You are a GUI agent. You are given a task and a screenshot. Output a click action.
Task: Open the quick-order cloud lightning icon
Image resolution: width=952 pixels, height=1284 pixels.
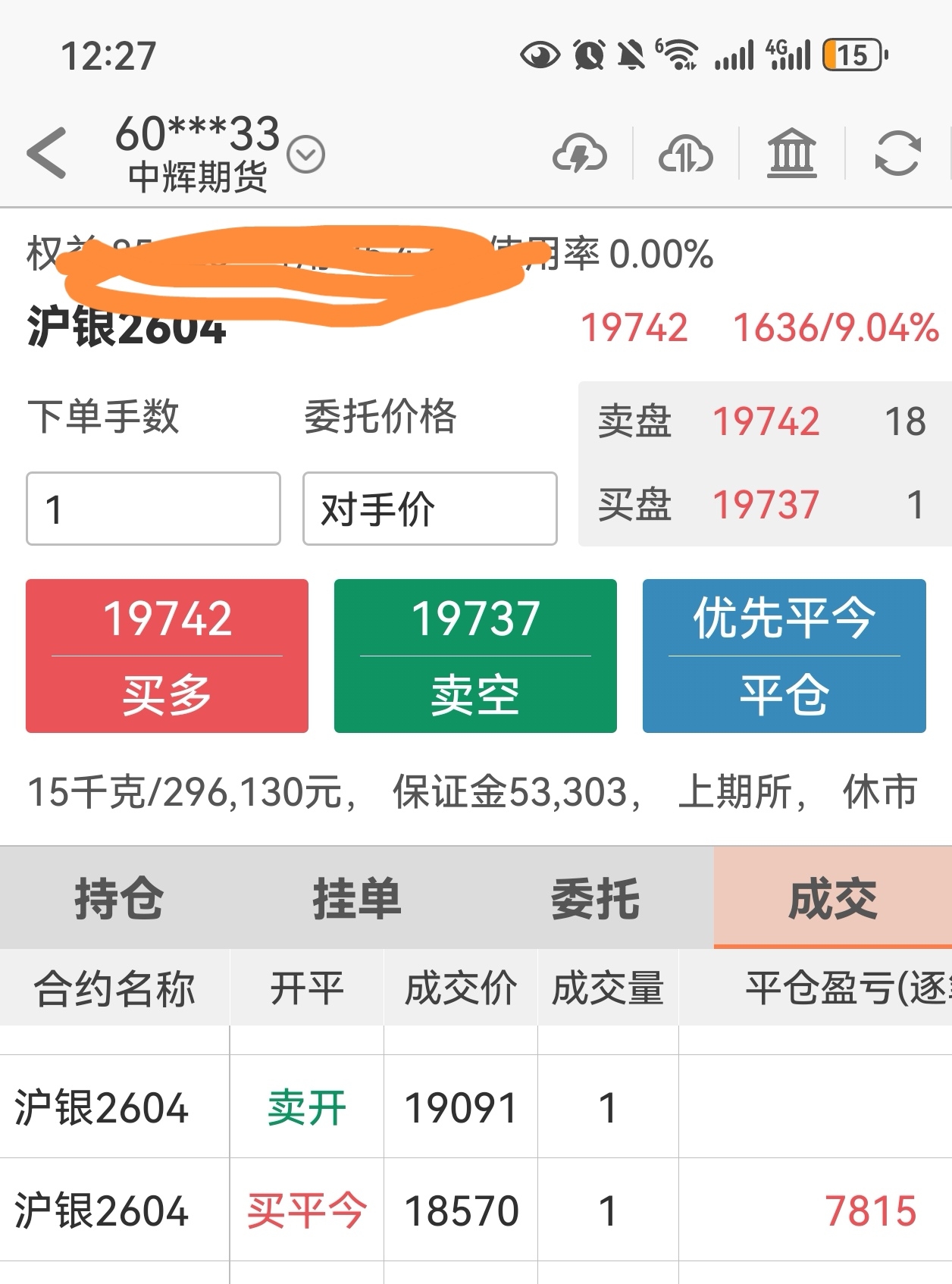click(x=580, y=152)
